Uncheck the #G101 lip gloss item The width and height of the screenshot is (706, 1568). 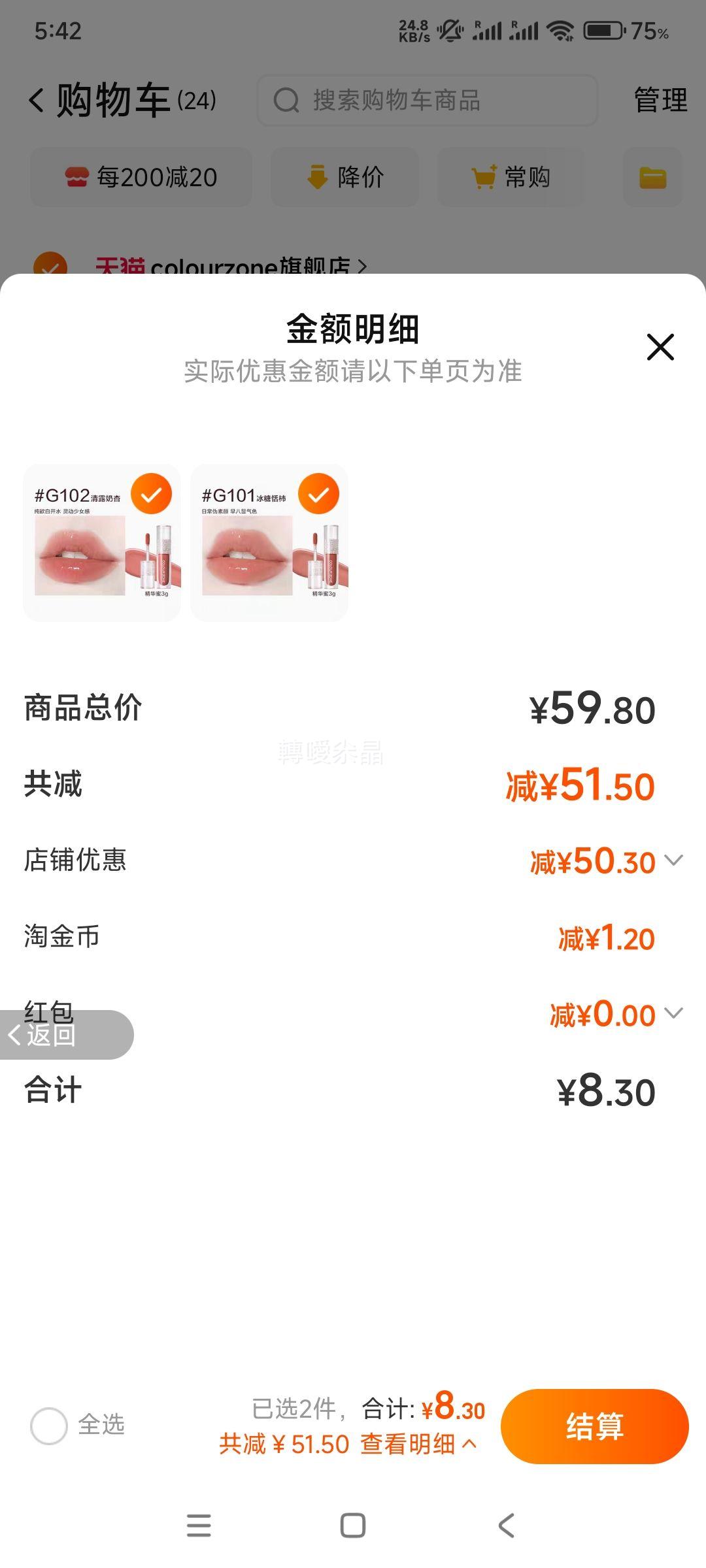tap(318, 494)
